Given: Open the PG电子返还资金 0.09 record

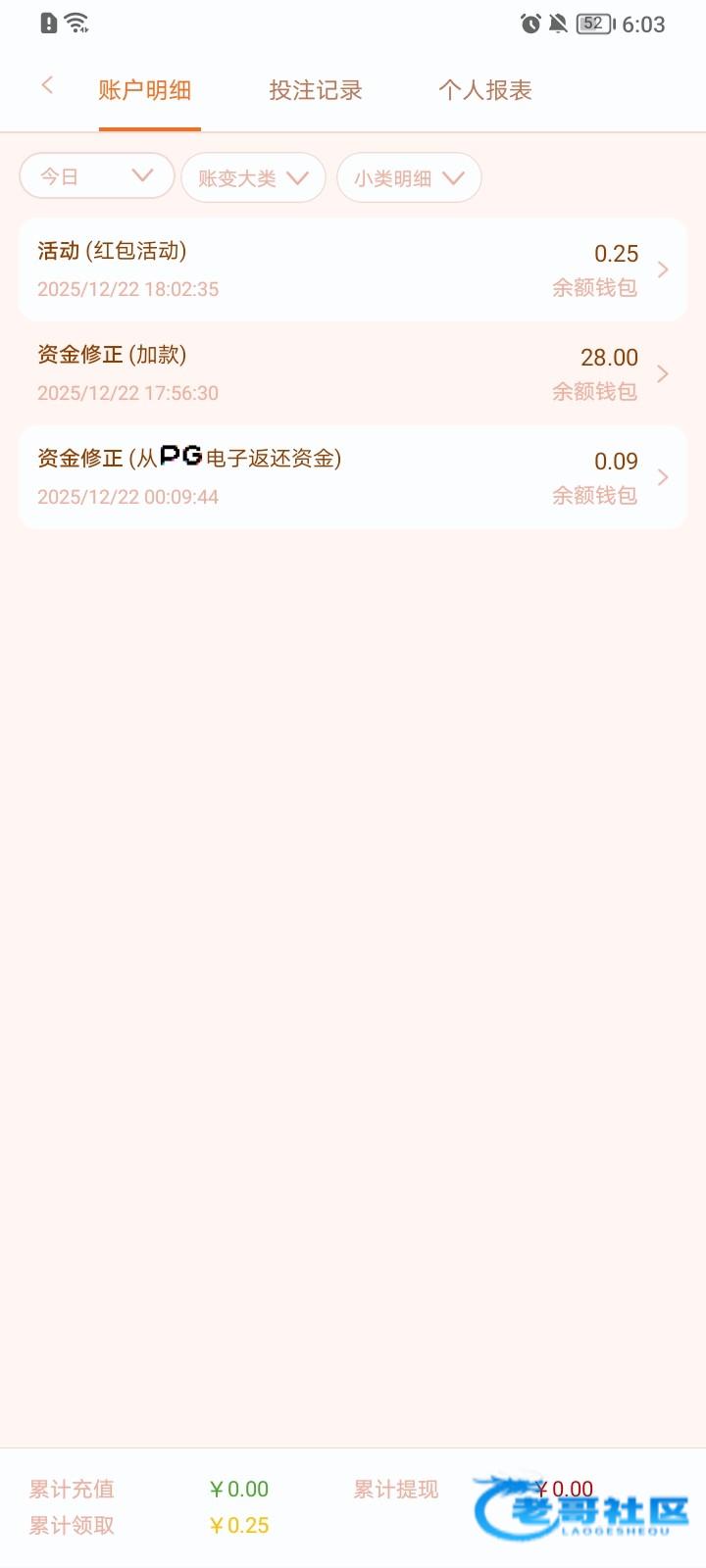Looking at the screenshot, I should (352, 477).
